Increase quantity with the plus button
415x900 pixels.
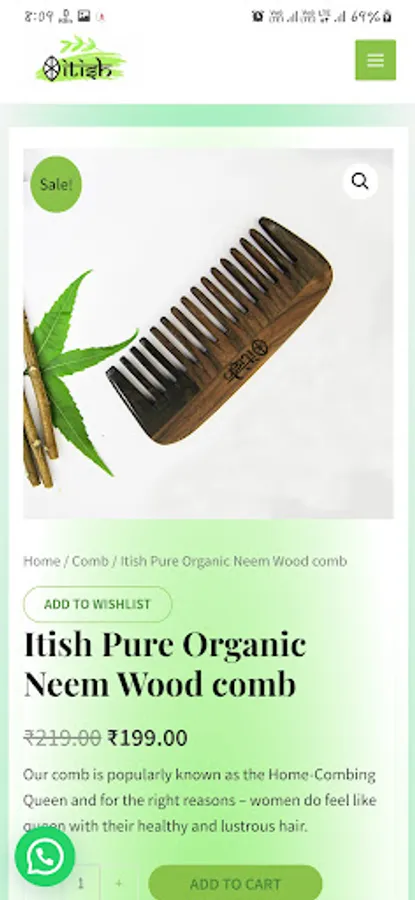click(119, 883)
